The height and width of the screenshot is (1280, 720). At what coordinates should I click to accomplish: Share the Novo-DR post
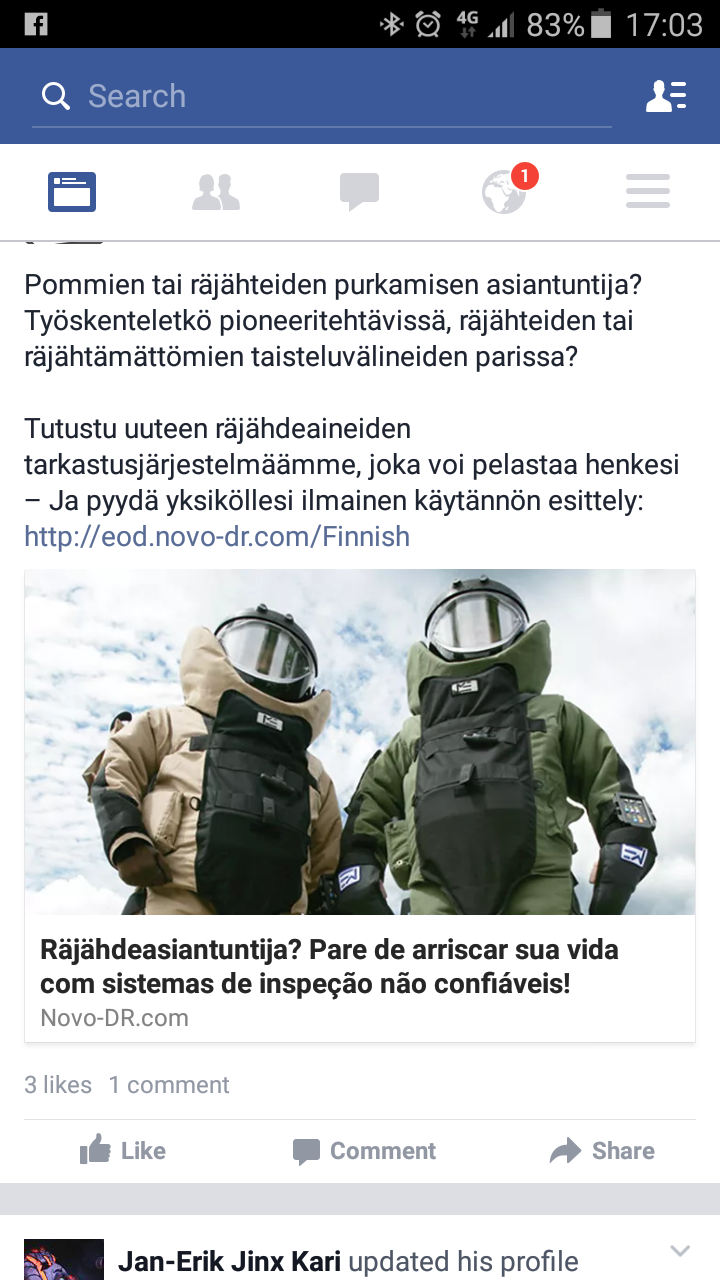coord(602,1151)
